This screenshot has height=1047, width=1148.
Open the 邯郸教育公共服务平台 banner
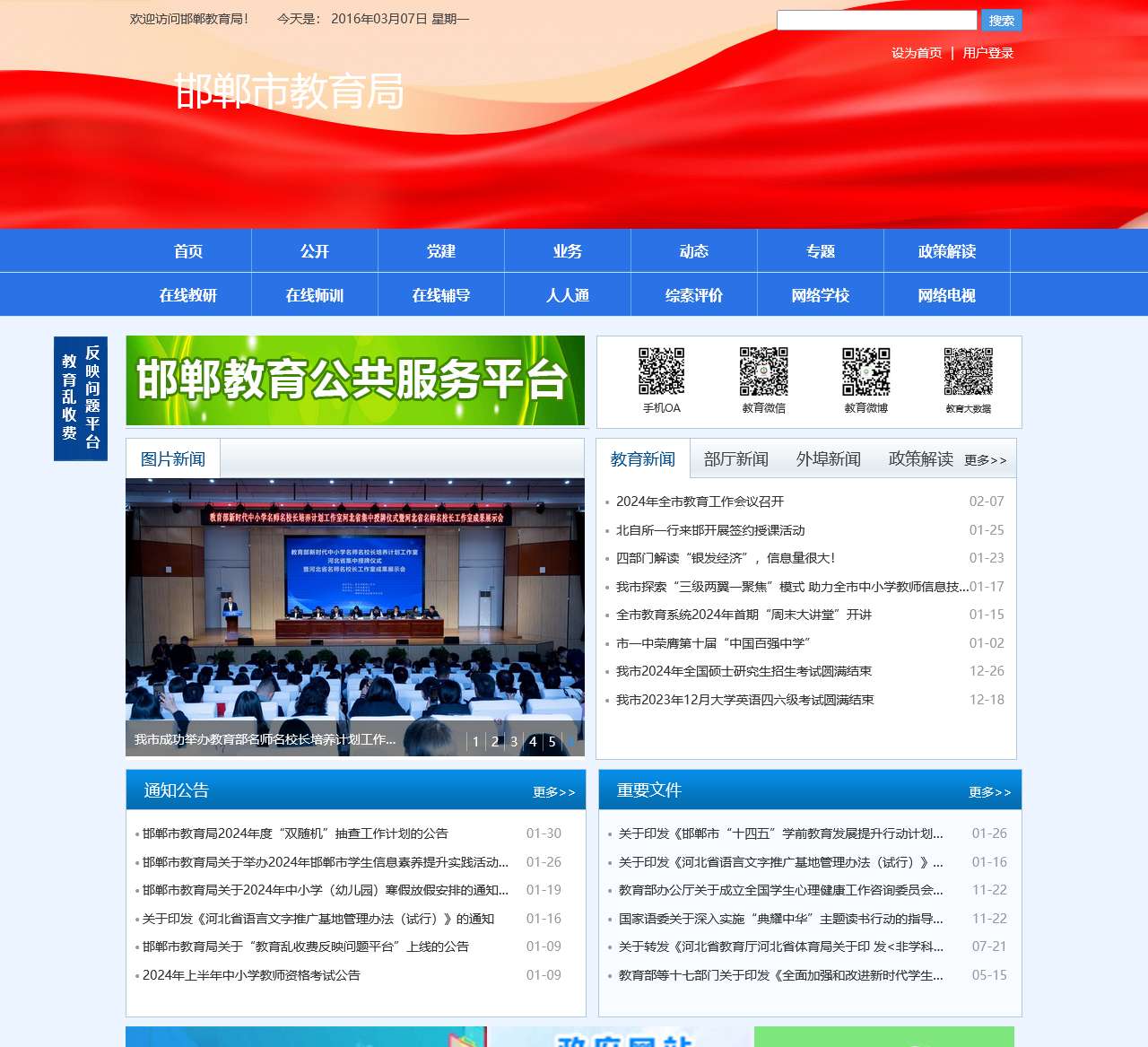pos(355,380)
